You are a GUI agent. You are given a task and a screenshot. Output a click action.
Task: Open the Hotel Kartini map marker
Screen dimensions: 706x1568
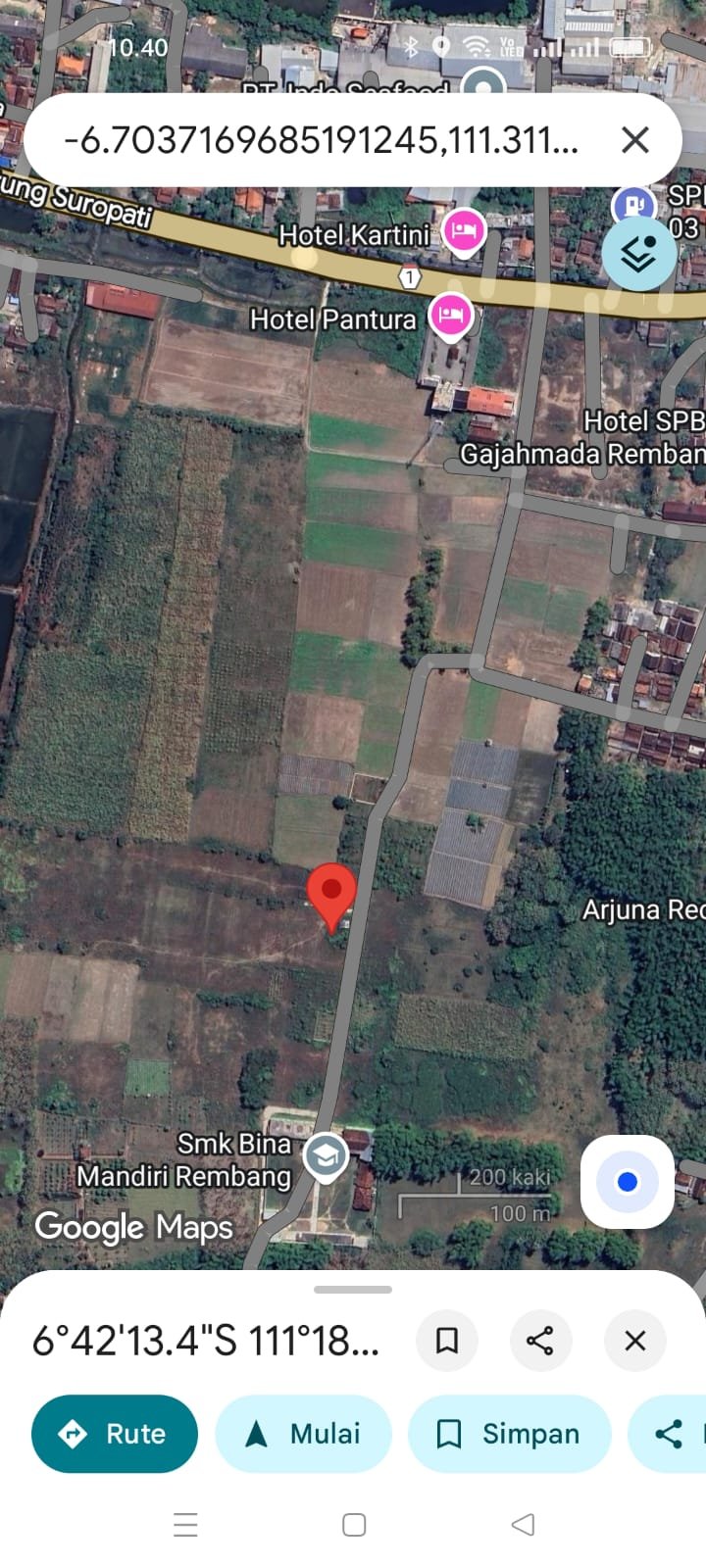464,231
